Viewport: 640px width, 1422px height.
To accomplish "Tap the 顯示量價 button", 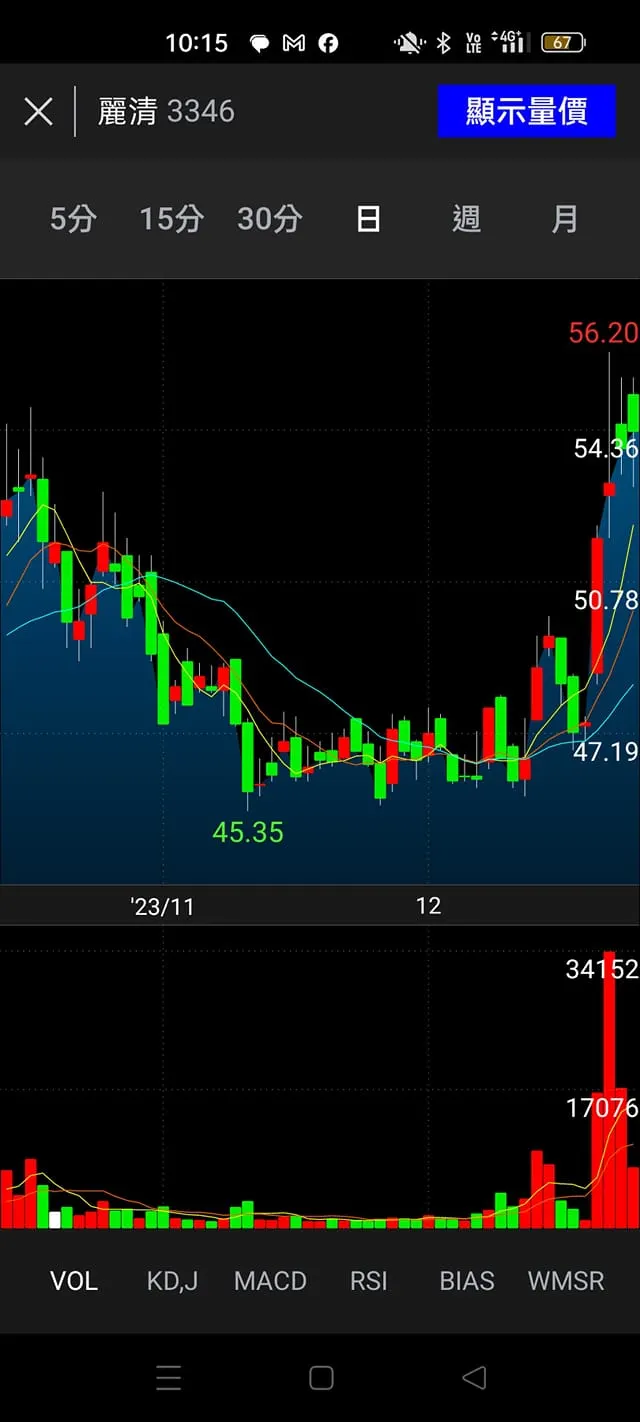I will tap(526, 111).
